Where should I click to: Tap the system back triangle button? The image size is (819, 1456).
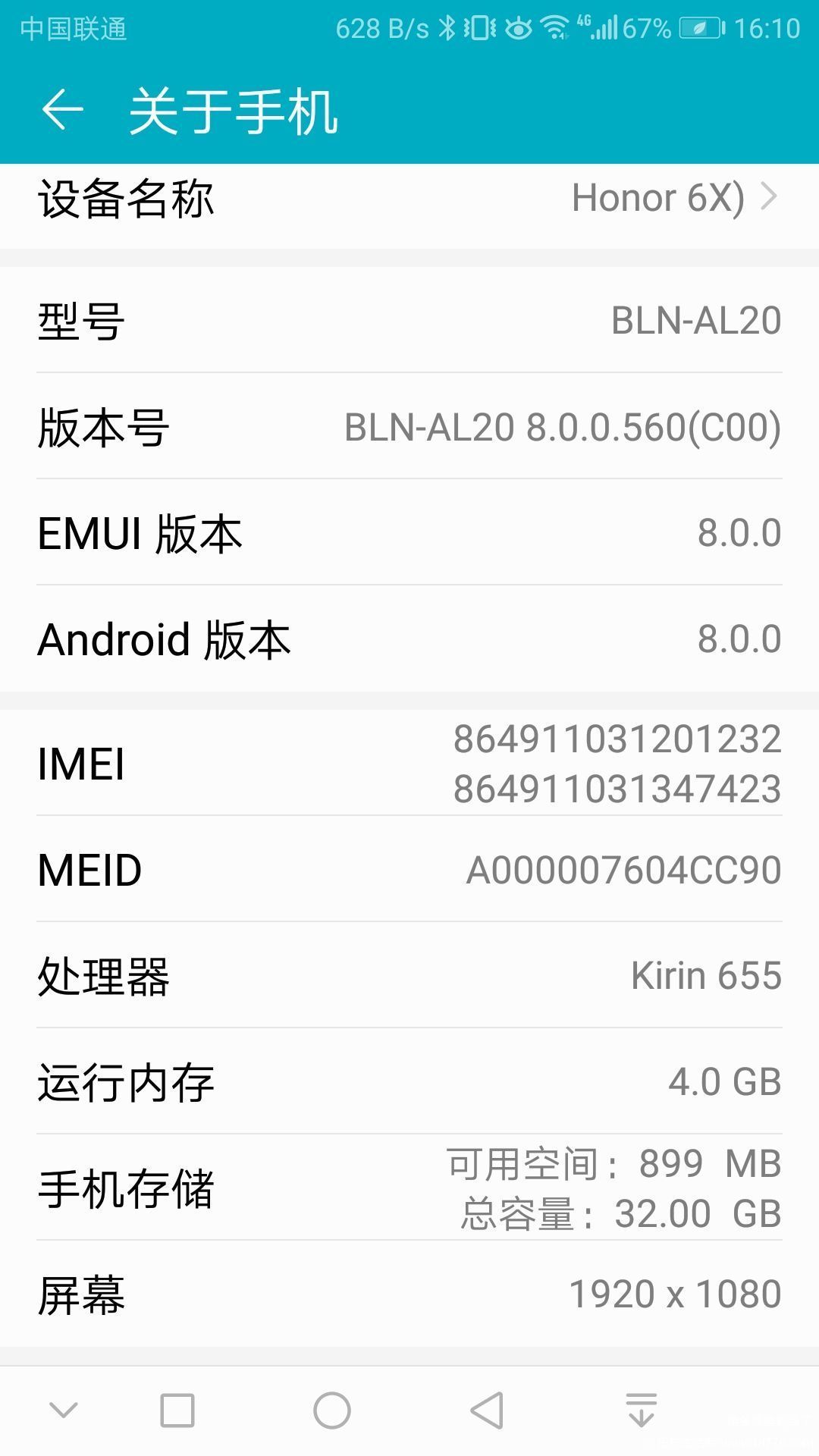[x=487, y=1410]
